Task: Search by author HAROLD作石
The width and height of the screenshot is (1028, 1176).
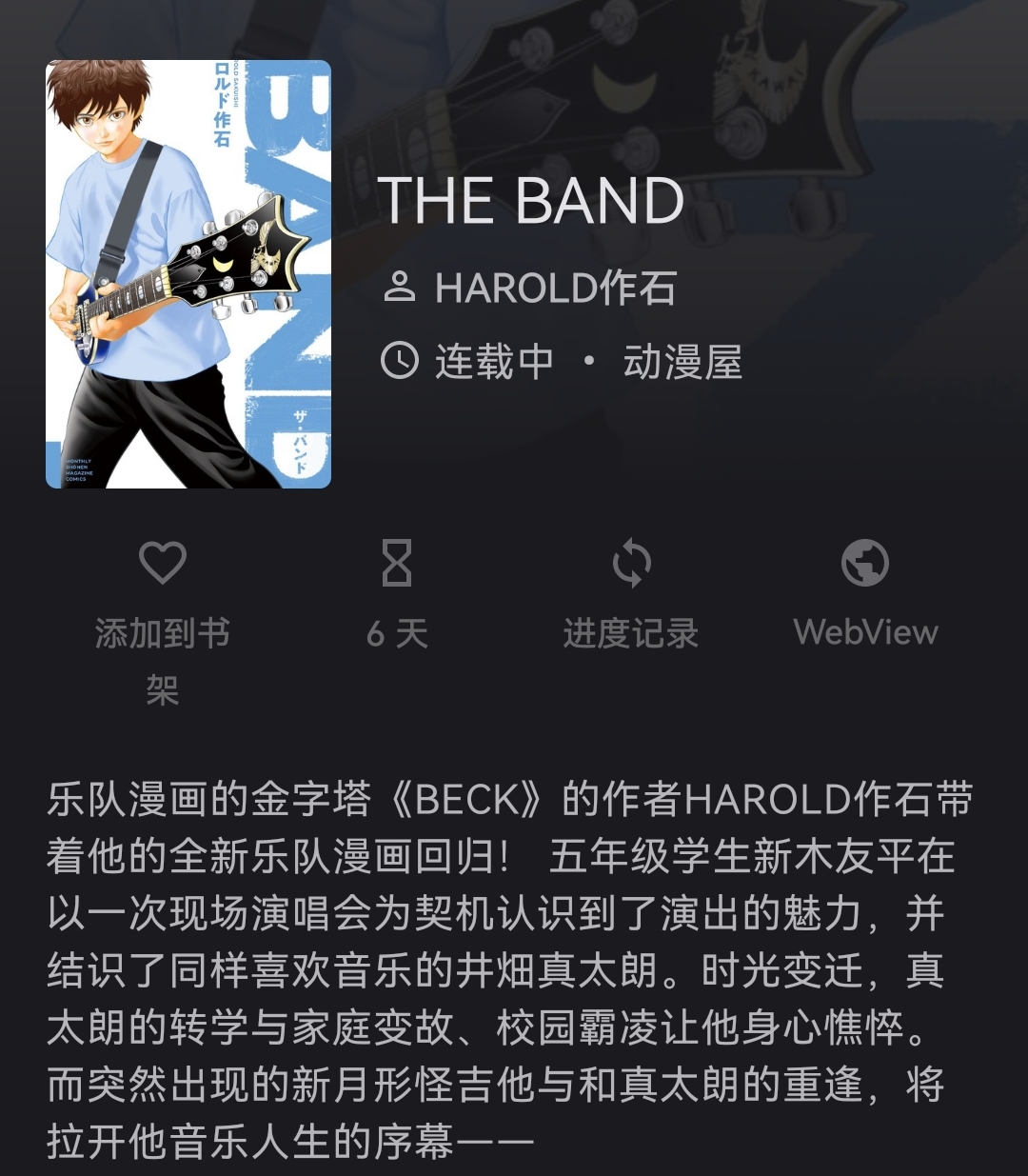Action: click(x=555, y=288)
